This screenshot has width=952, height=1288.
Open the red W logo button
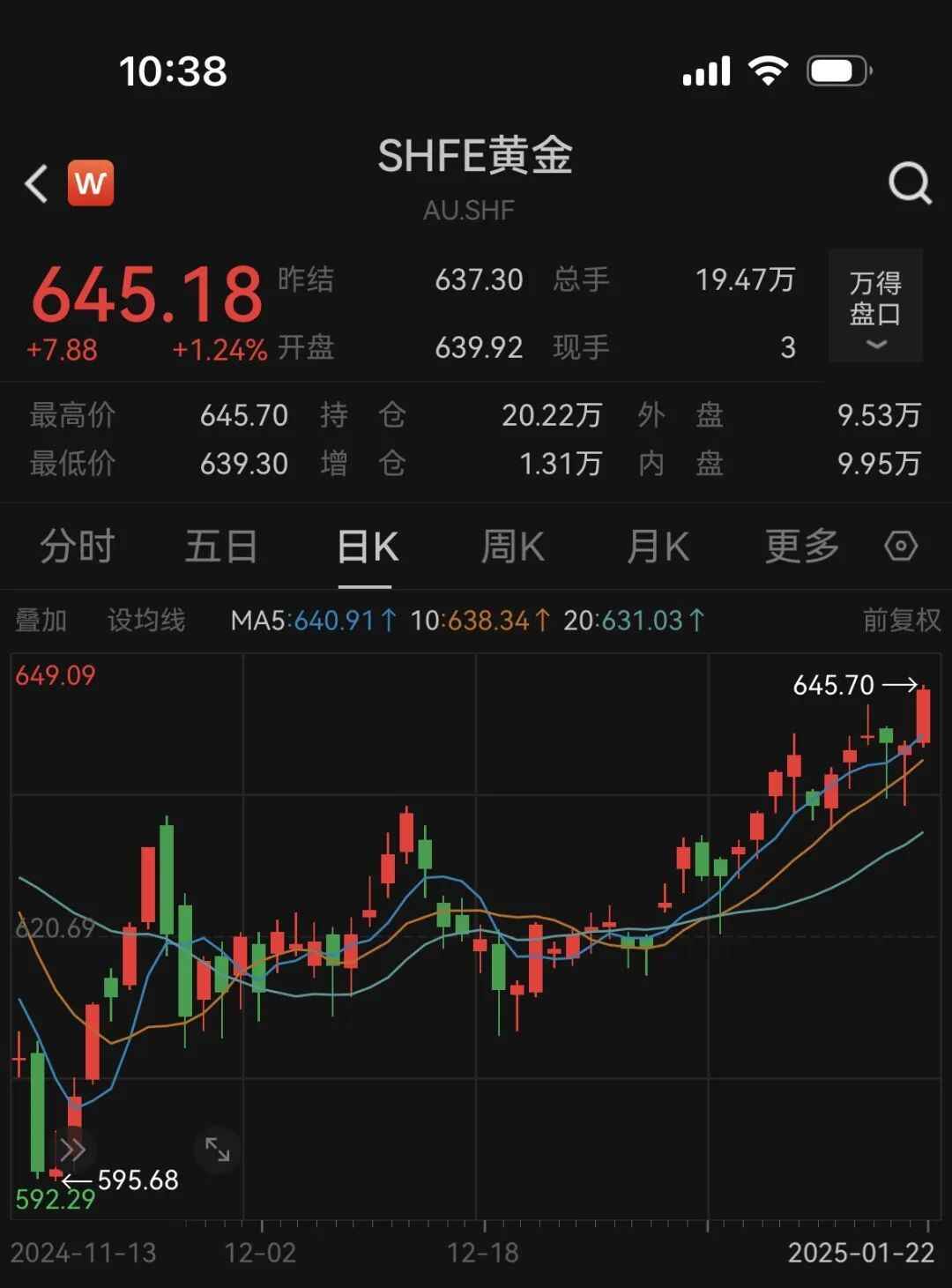91,182
